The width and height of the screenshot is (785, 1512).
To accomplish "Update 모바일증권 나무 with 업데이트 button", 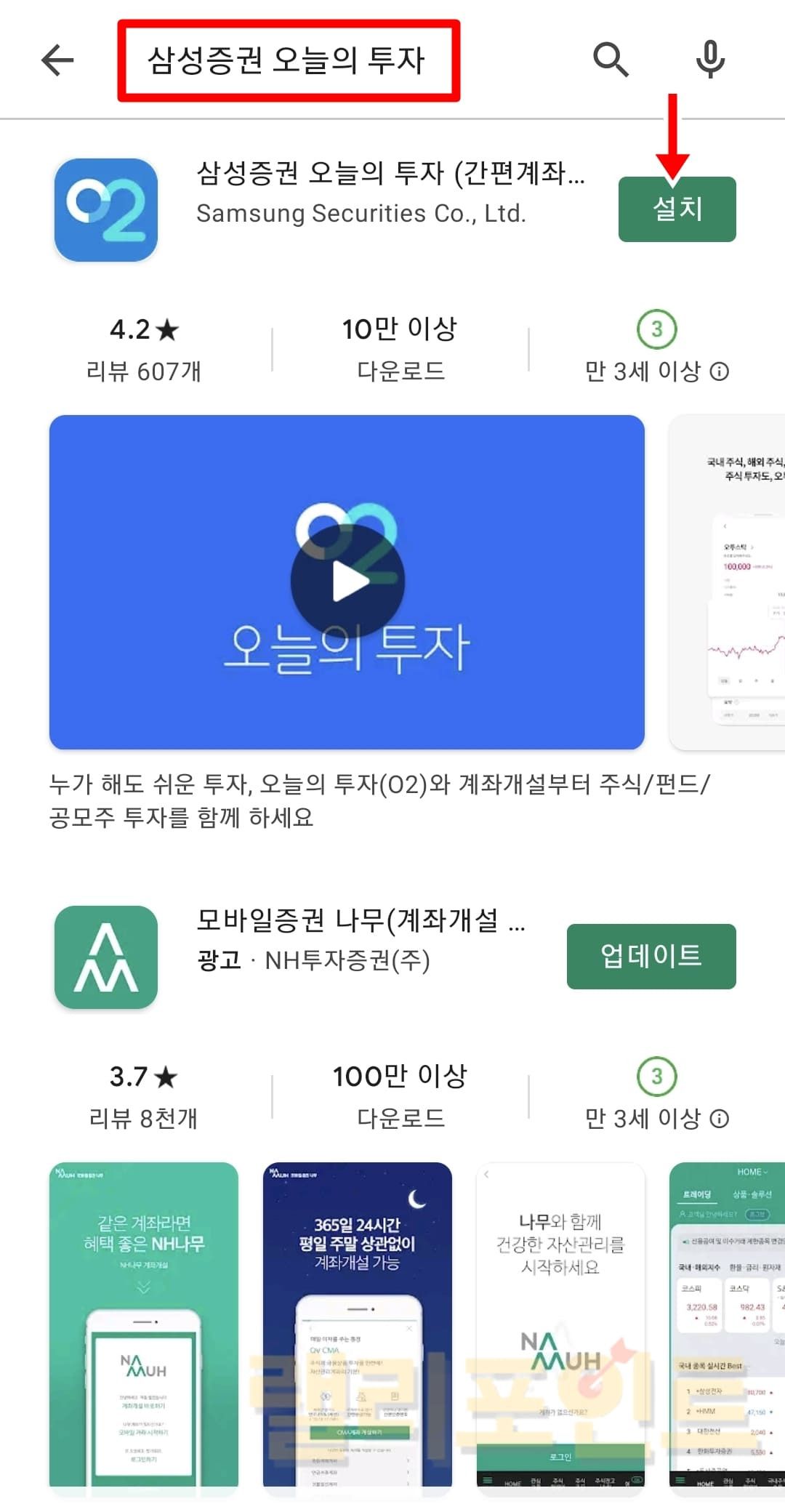I will click(x=651, y=956).
